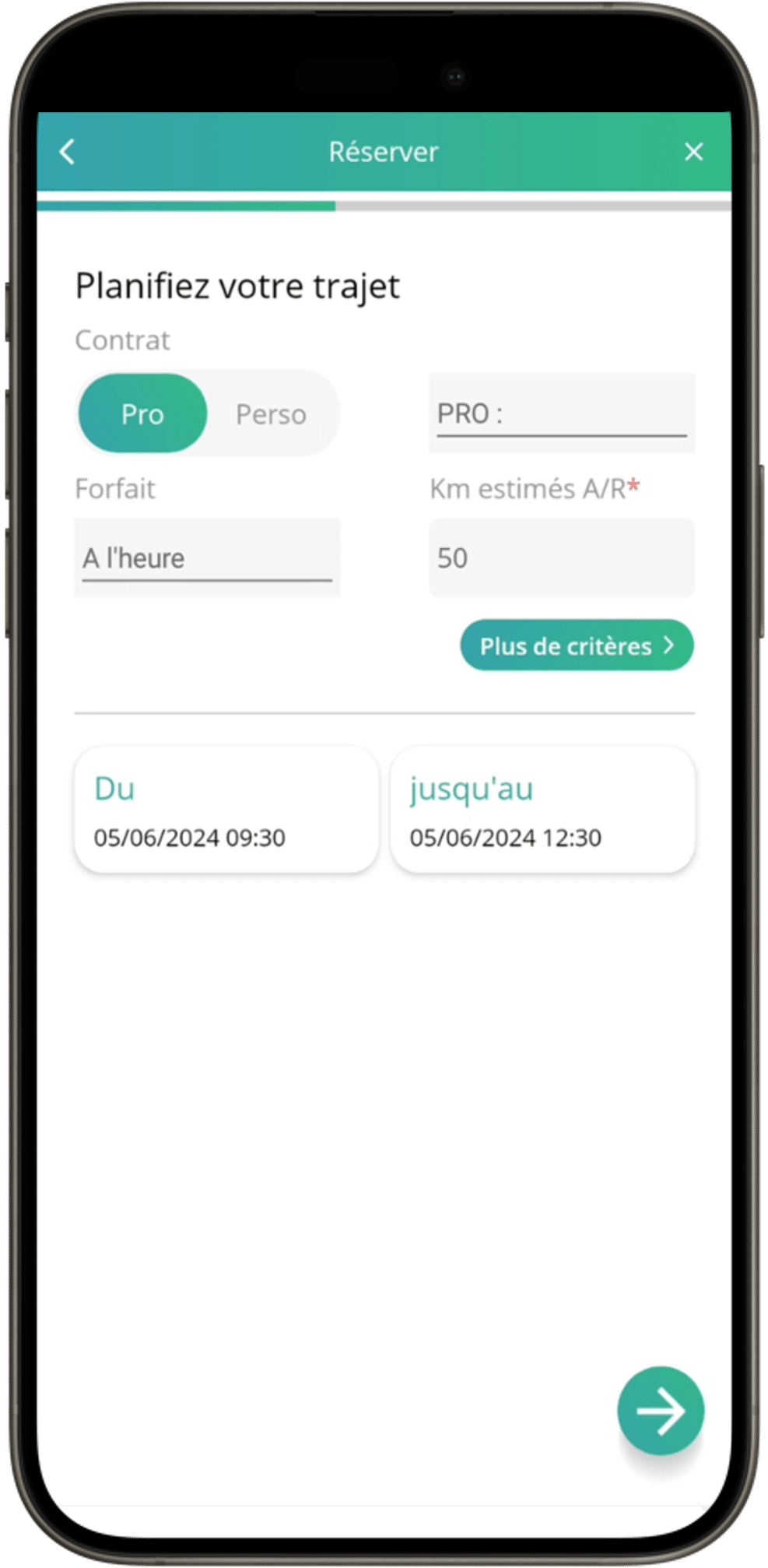Open the PRO contract dropdown
The image size is (768, 1568).
(562, 413)
